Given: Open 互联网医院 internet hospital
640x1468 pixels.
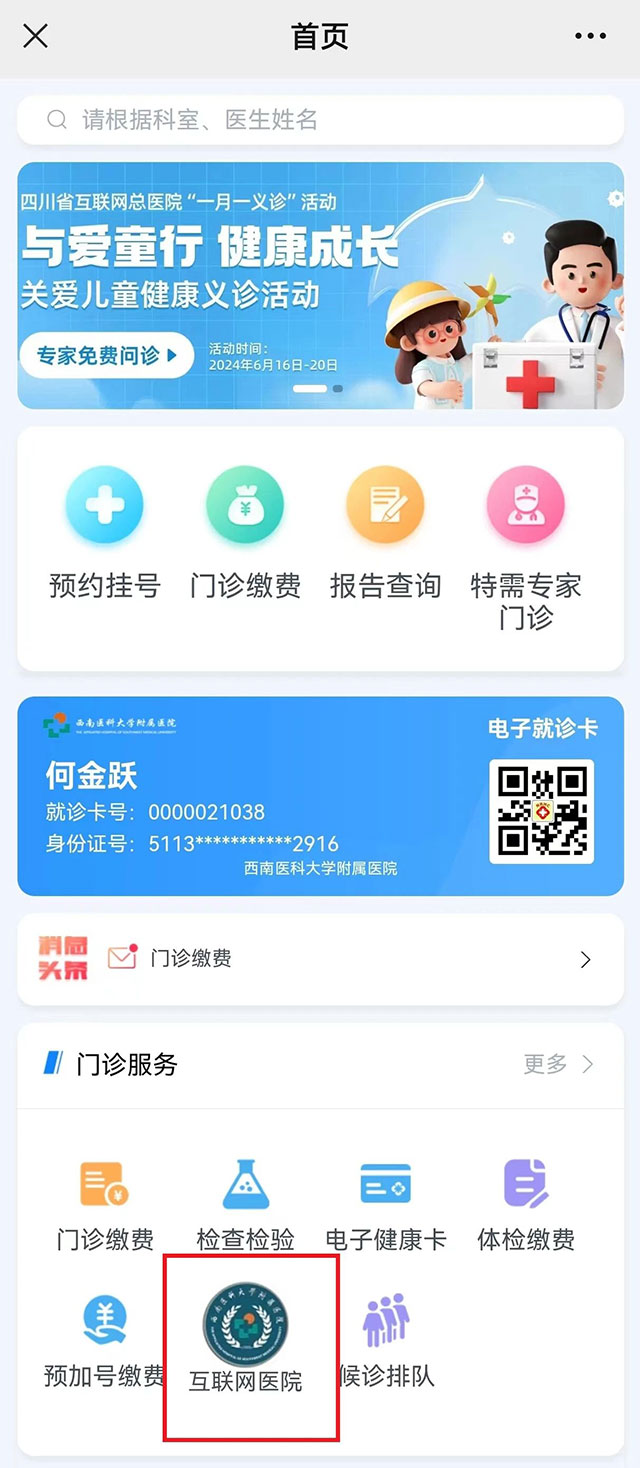Looking at the screenshot, I should pyautogui.click(x=245, y=1340).
